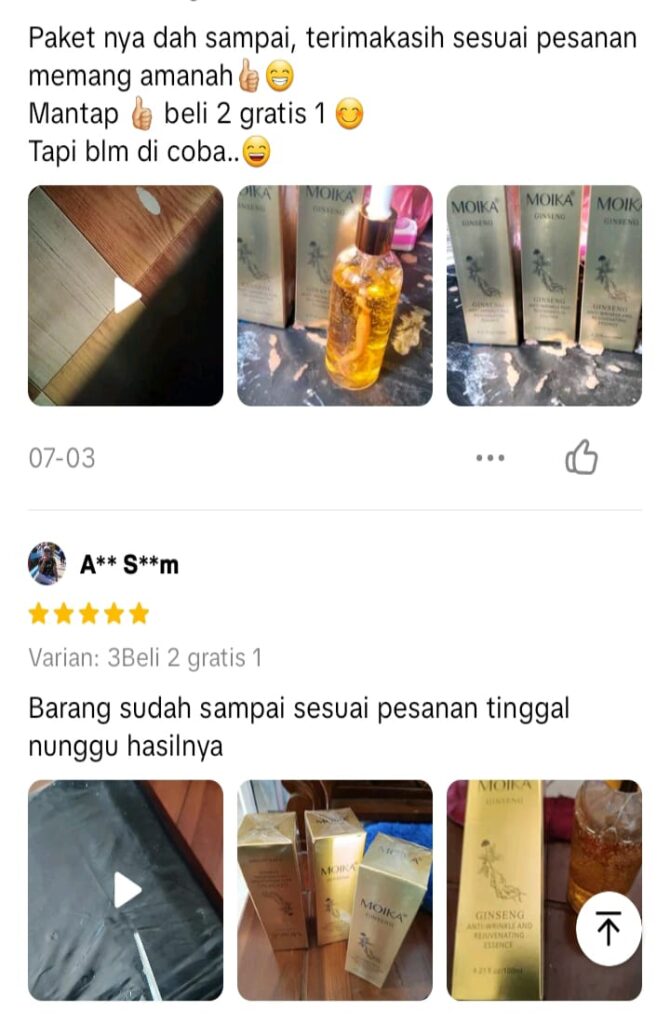The width and height of the screenshot is (670, 1024).
Task: Open the three-dot menu on the 07-03 review
Action: (490, 458)
